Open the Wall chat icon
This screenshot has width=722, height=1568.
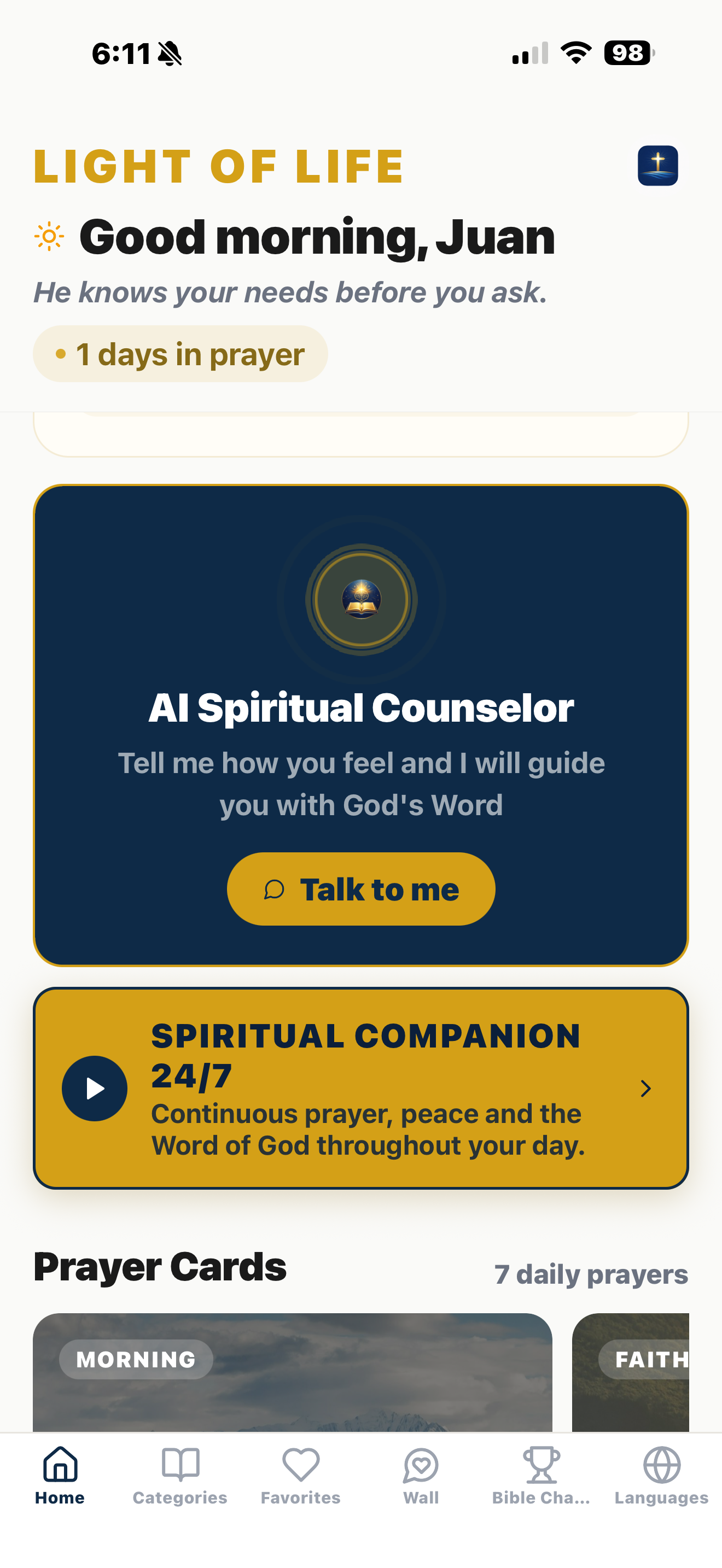click(x=421, y=1466)
